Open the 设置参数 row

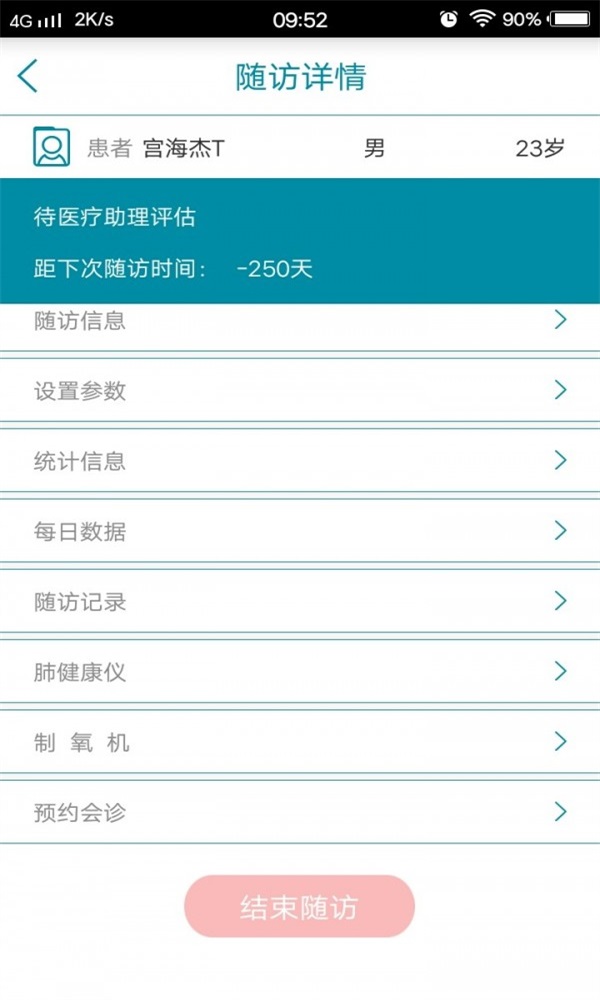300,391
